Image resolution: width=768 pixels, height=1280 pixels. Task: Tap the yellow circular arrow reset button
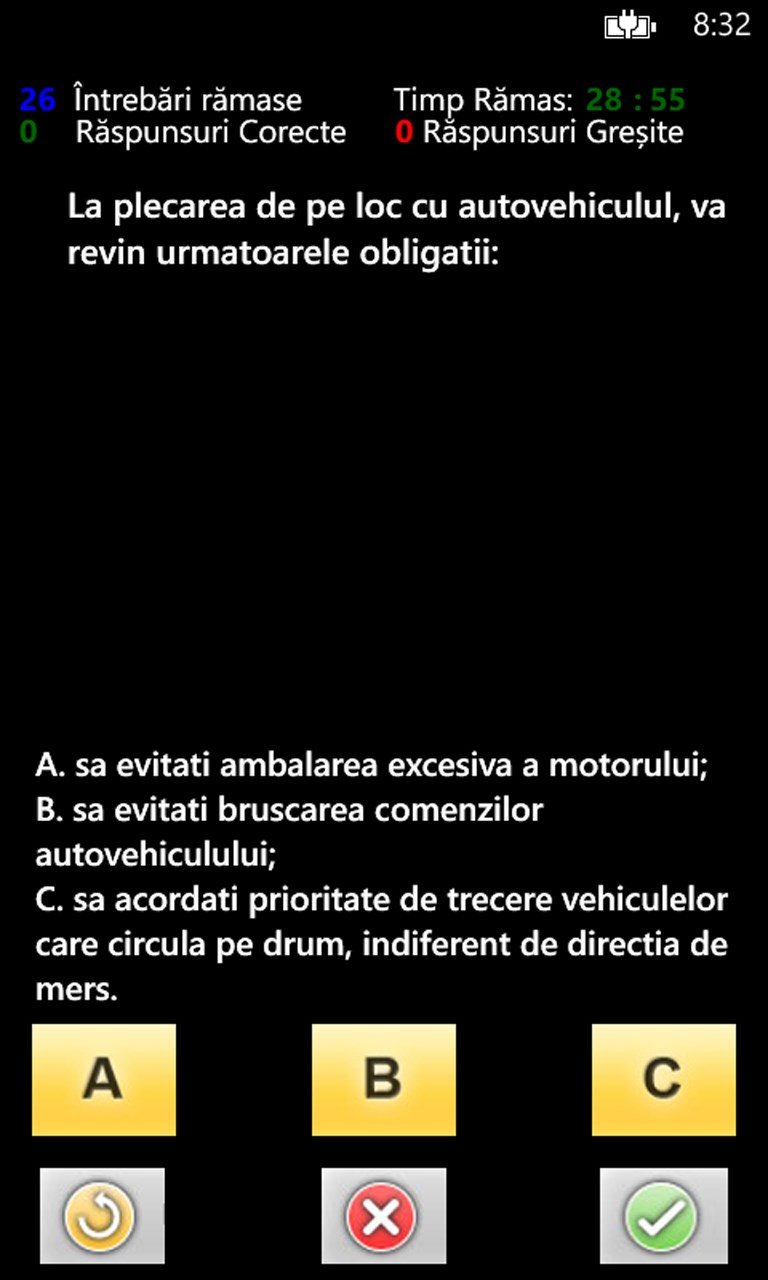point(102,1216)
